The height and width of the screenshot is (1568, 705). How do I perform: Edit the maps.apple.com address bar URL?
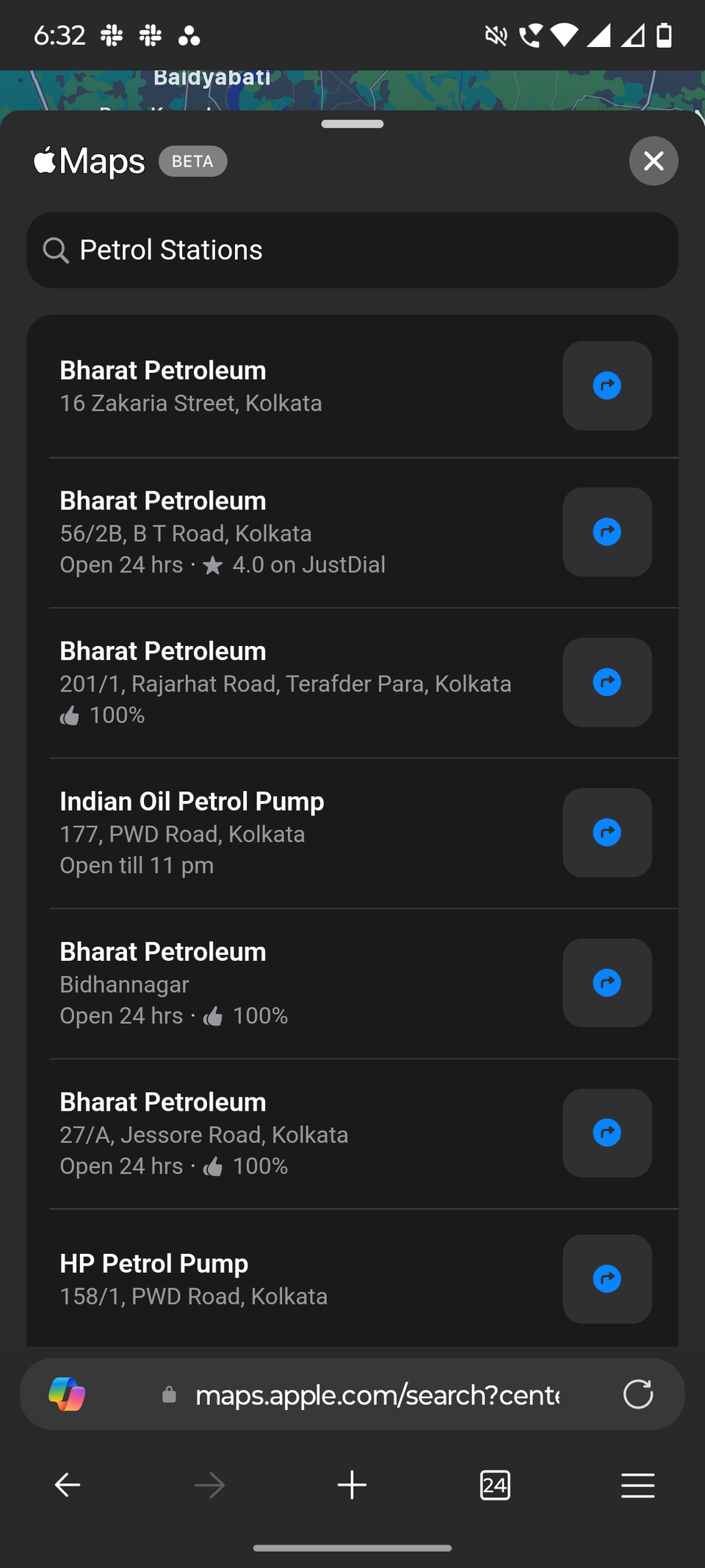pyautogui.click(x=376, y=1395)
